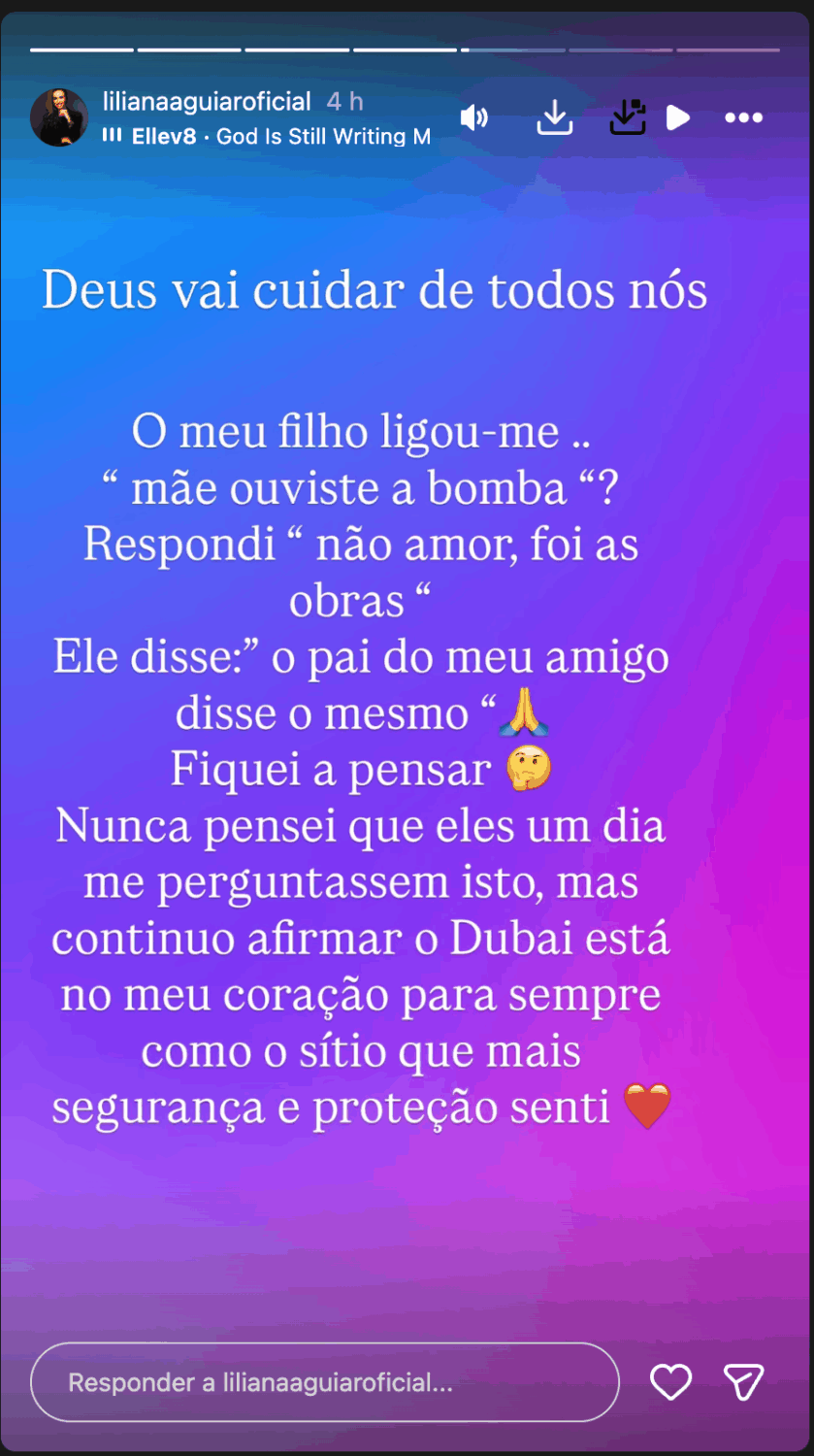Play the paused story
The image size is (814, 1456).
[678, 118]
